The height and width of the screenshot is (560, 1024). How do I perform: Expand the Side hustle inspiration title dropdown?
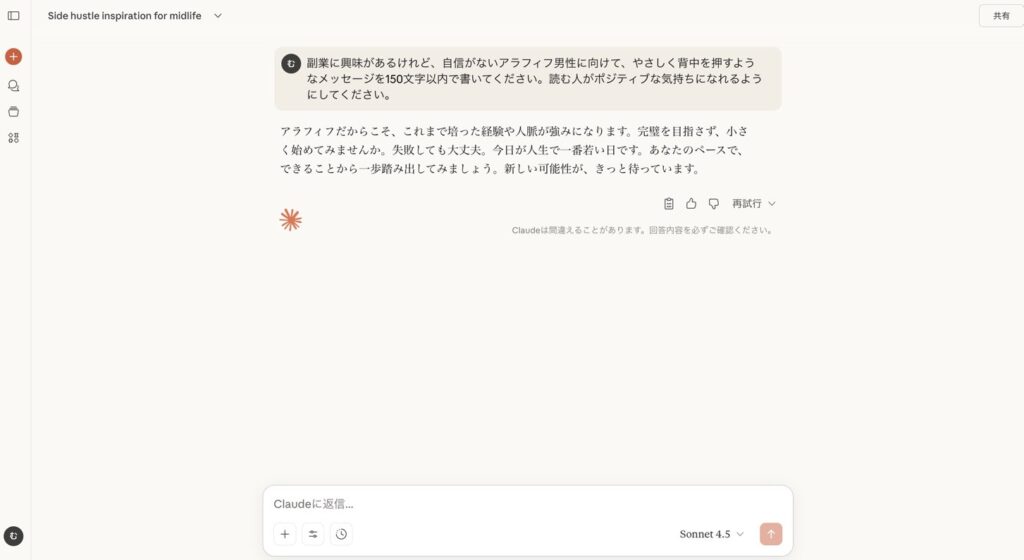tap(218, 16)
